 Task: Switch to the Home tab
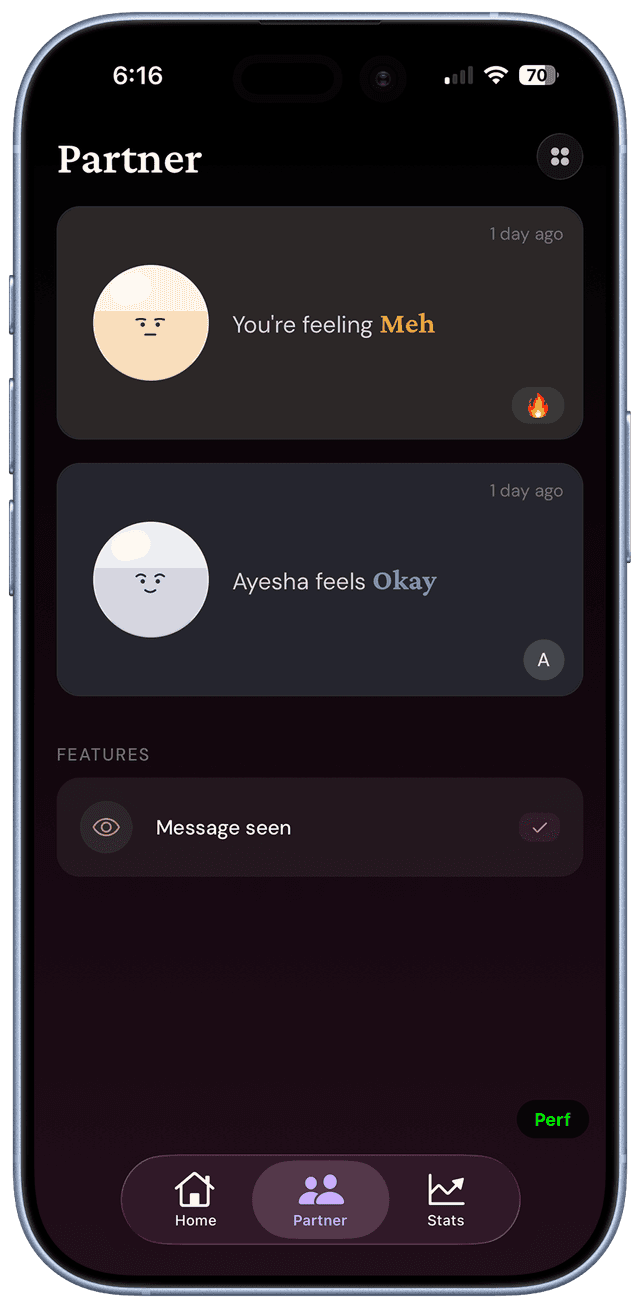point(195,1200)
